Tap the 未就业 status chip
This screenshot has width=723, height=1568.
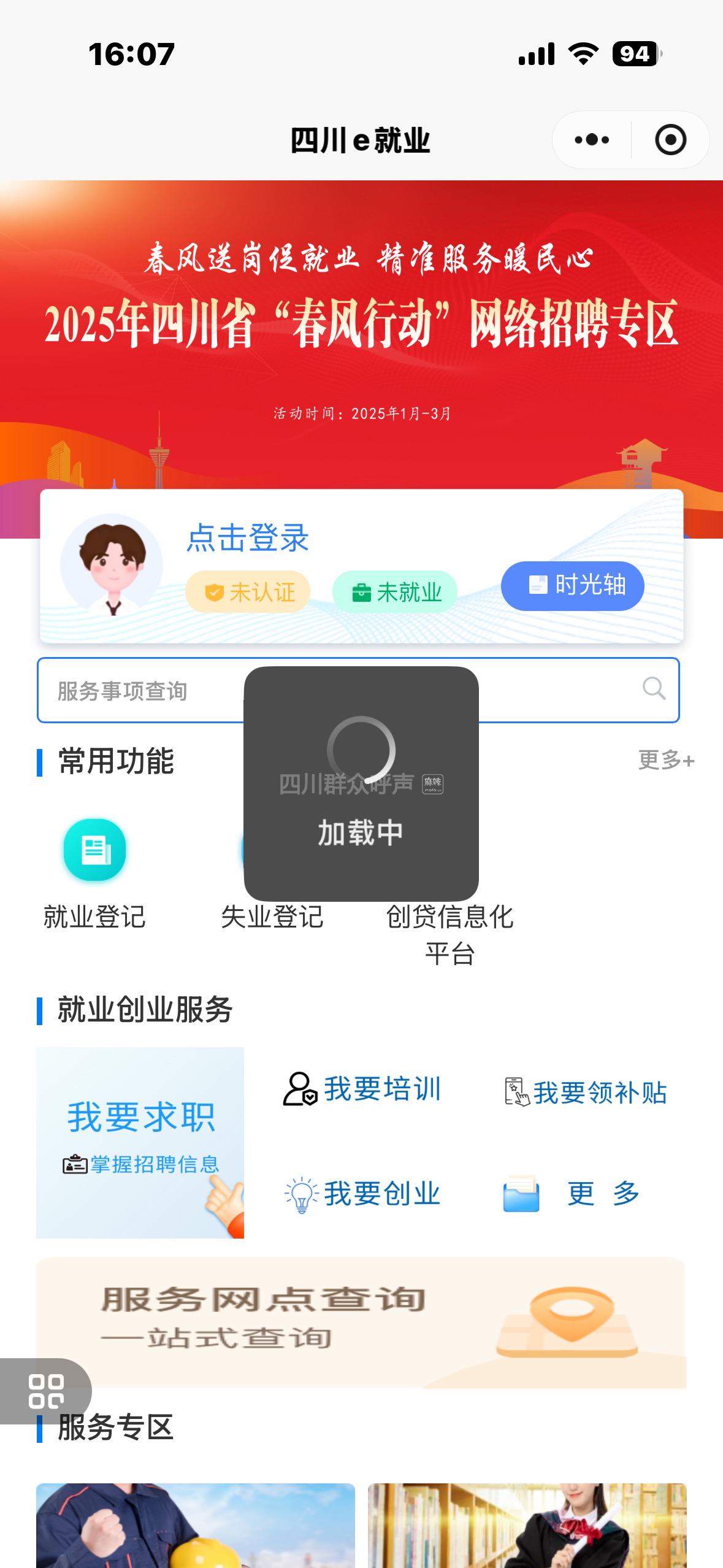(x=396, y=592)
